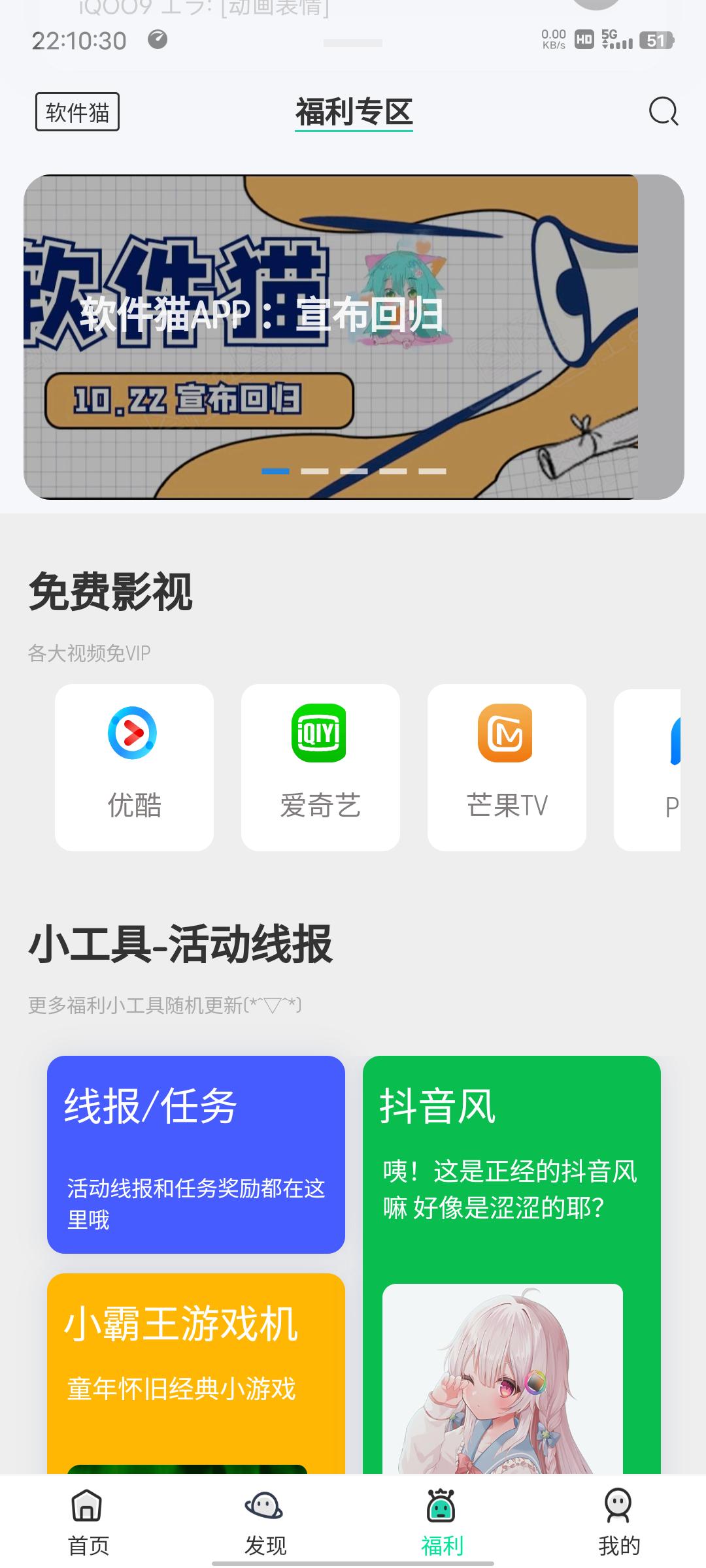Viewport: 706px width, 1568px height.
Task: Open the 线报/任务 card
Action: pos(195,1154)
